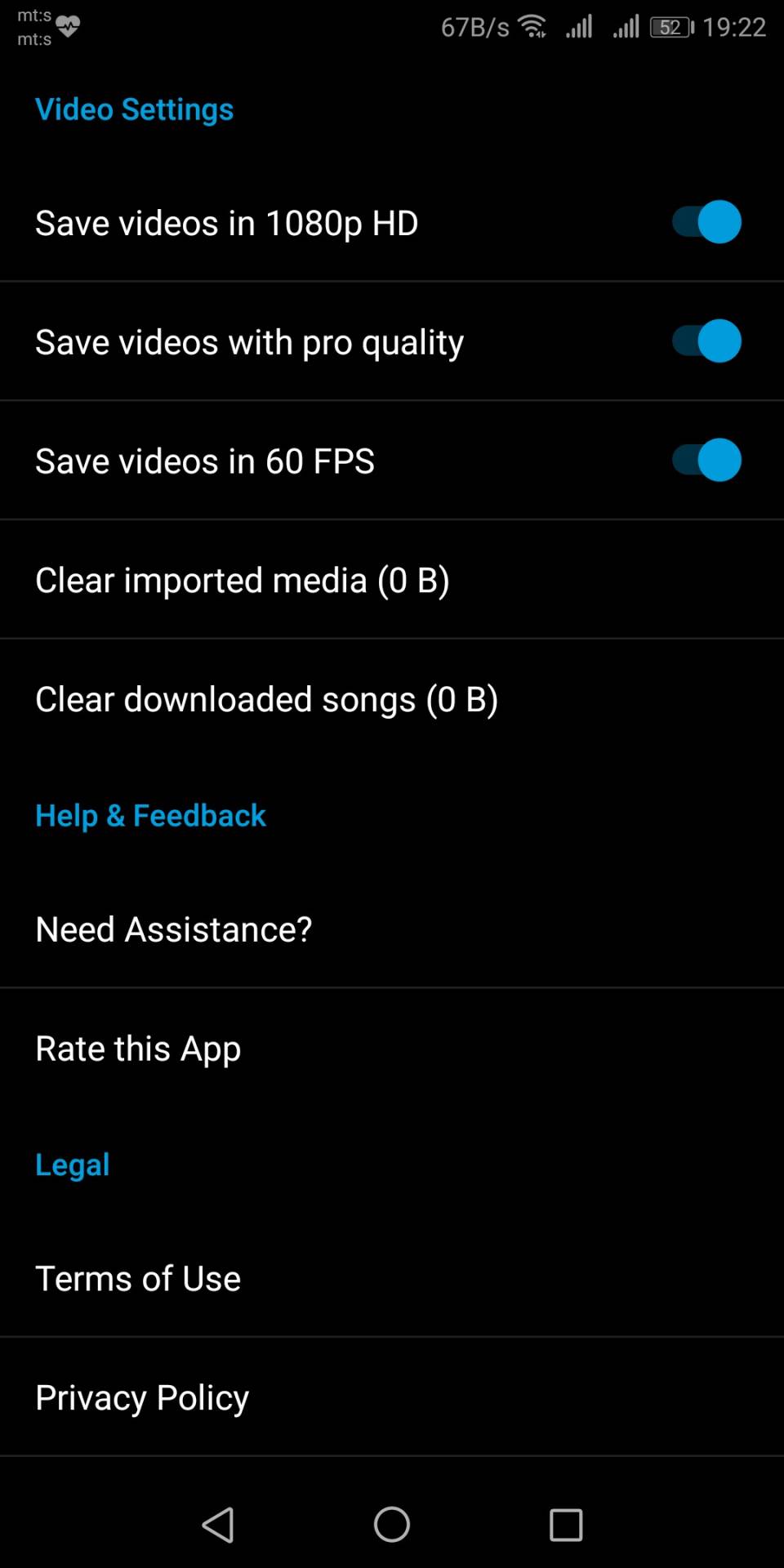This screenshot has width=784, height=1568.
Task: Open Need Assistance? help
Action: click(x=174, y=929)
